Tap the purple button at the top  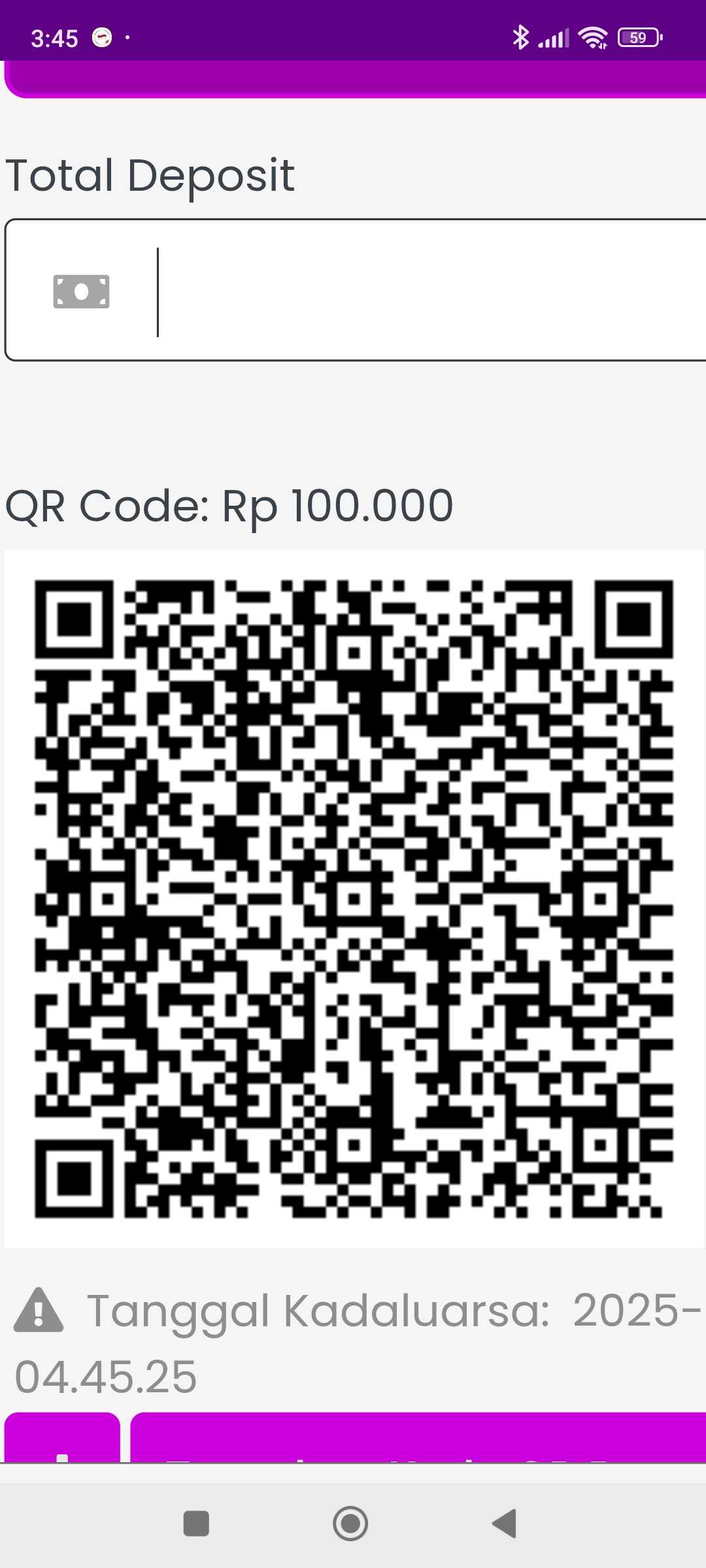tap(356, 80)
